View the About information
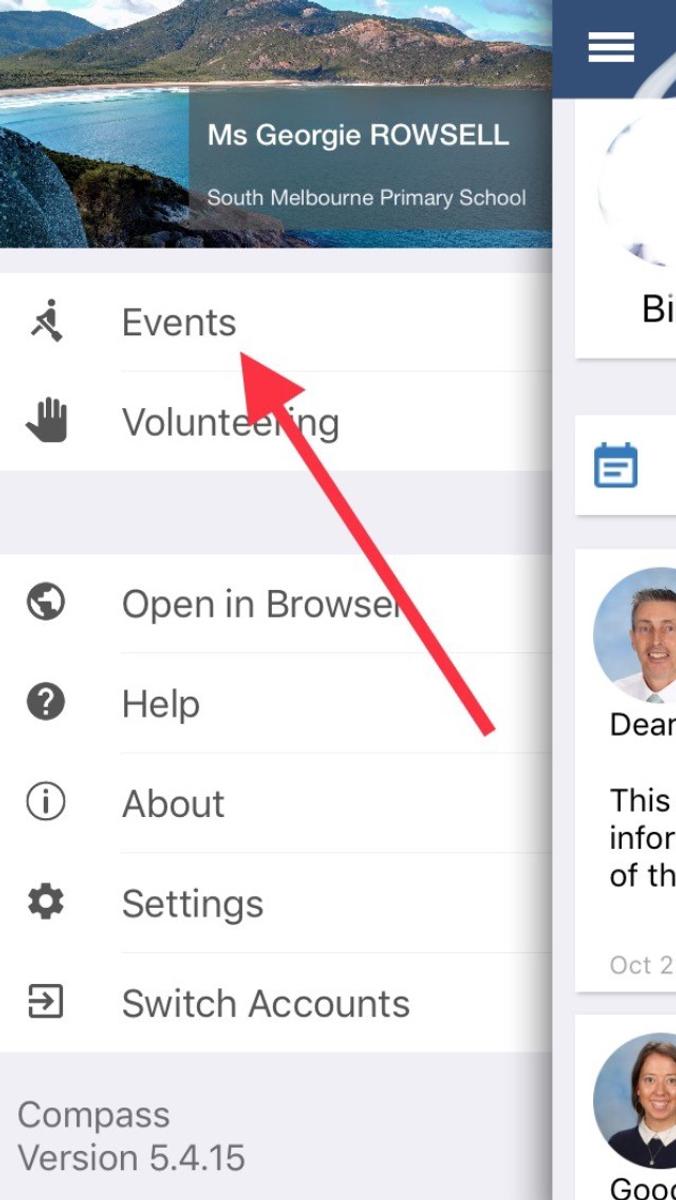Screen dimensions: 676x1200 (173, 804)
